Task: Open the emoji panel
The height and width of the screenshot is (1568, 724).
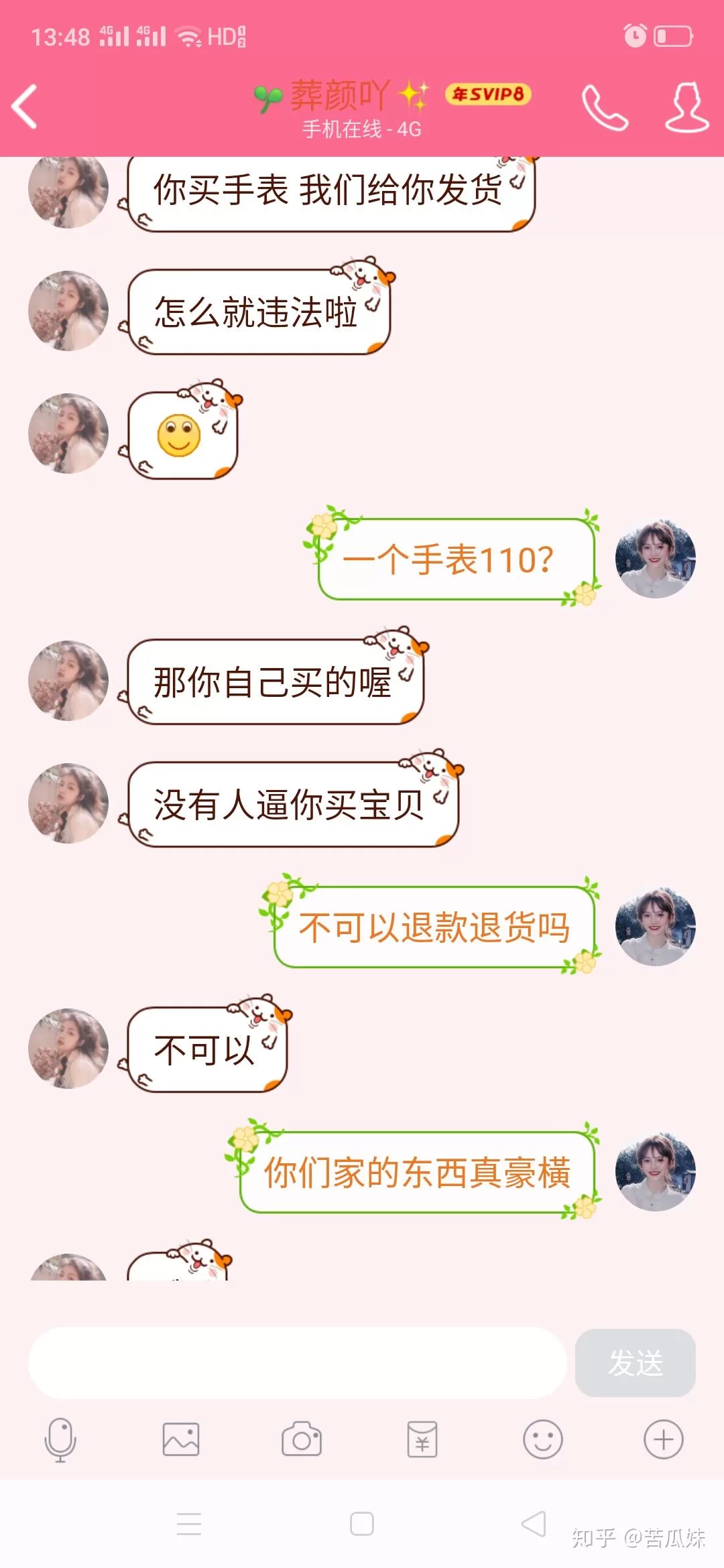Action: [x=543, y=1439]
